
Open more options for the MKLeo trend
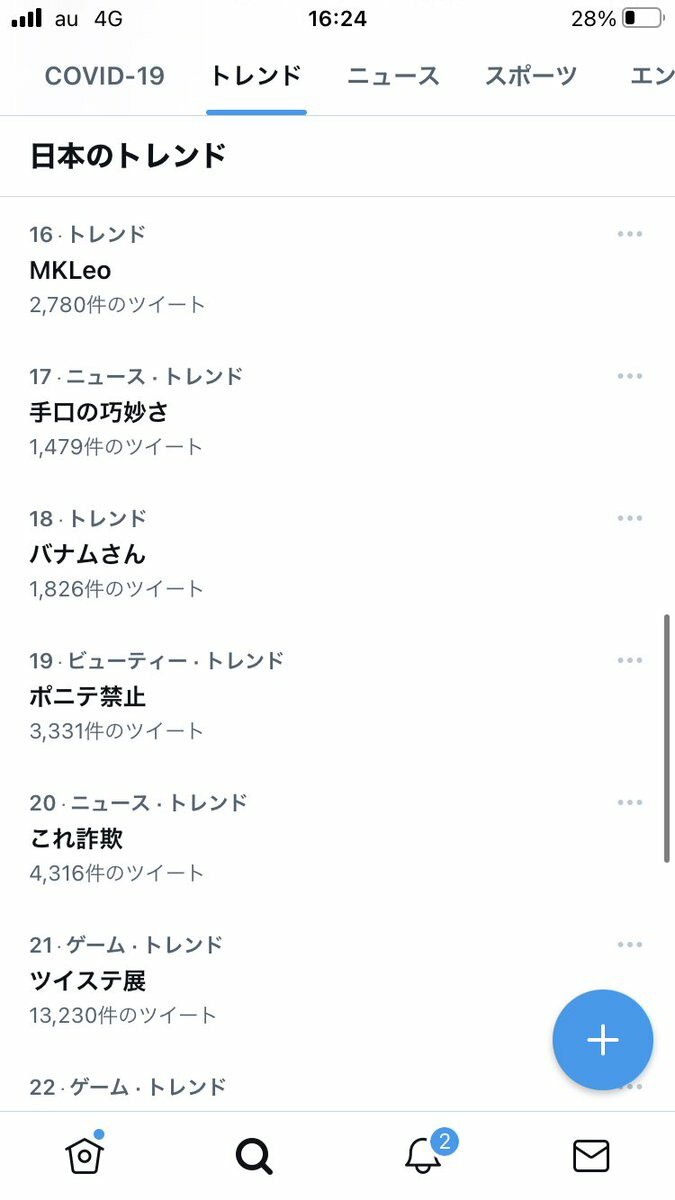[629, 234]
